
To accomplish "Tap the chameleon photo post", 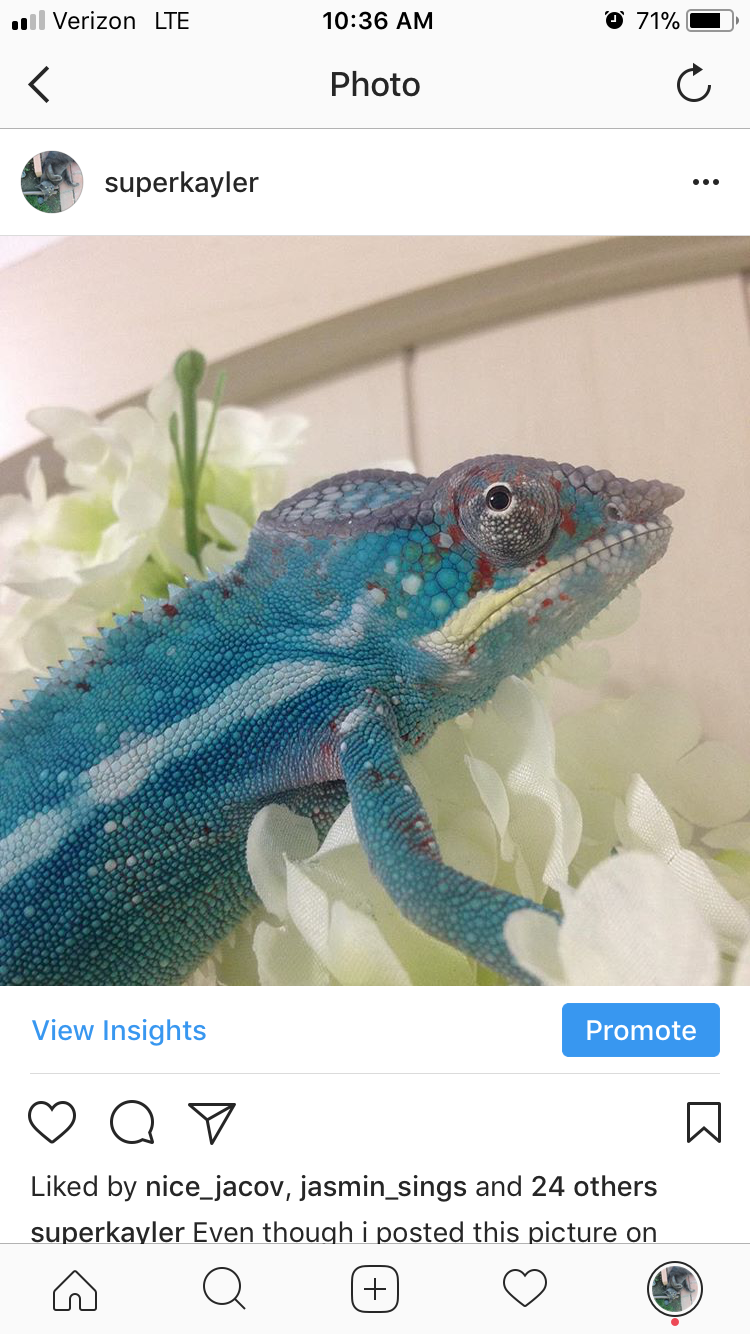I will (375, 610).
